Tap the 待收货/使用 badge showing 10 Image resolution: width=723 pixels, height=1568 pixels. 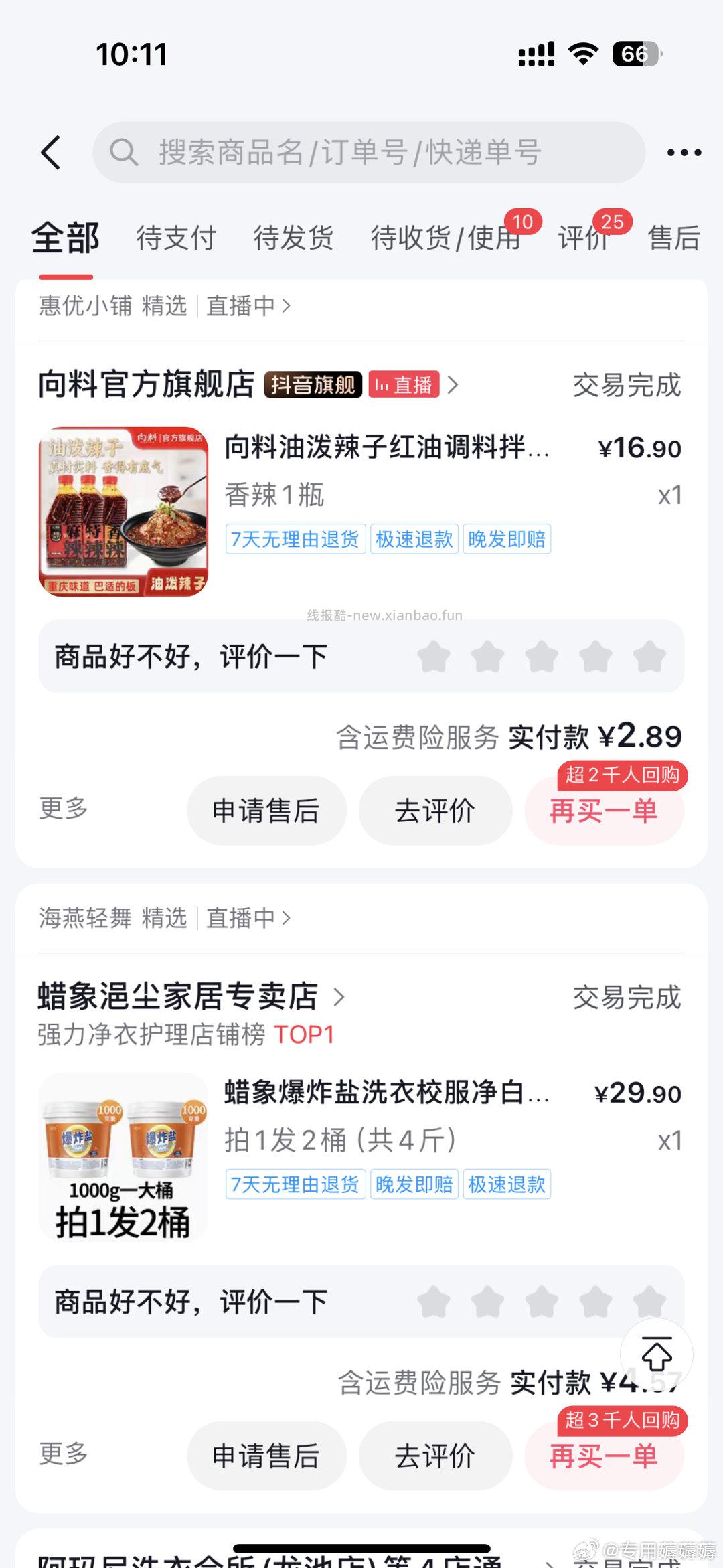(x=525, y=223)
